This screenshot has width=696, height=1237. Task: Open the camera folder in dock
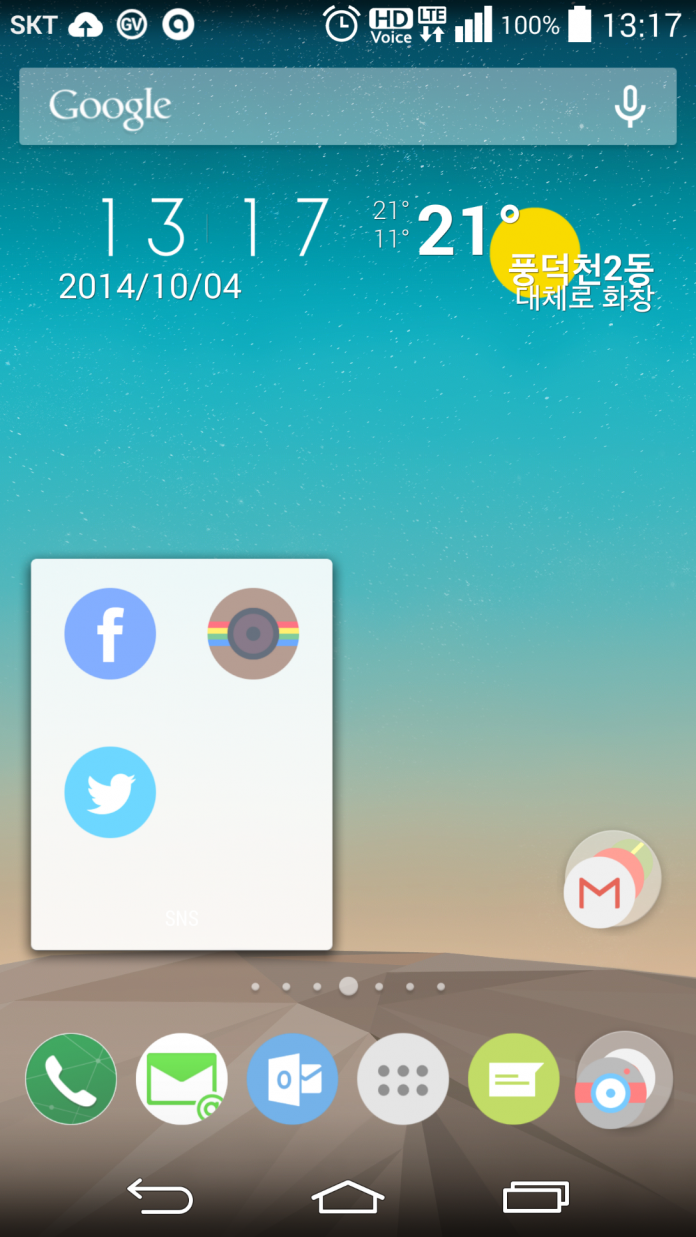coord(623,1080)
